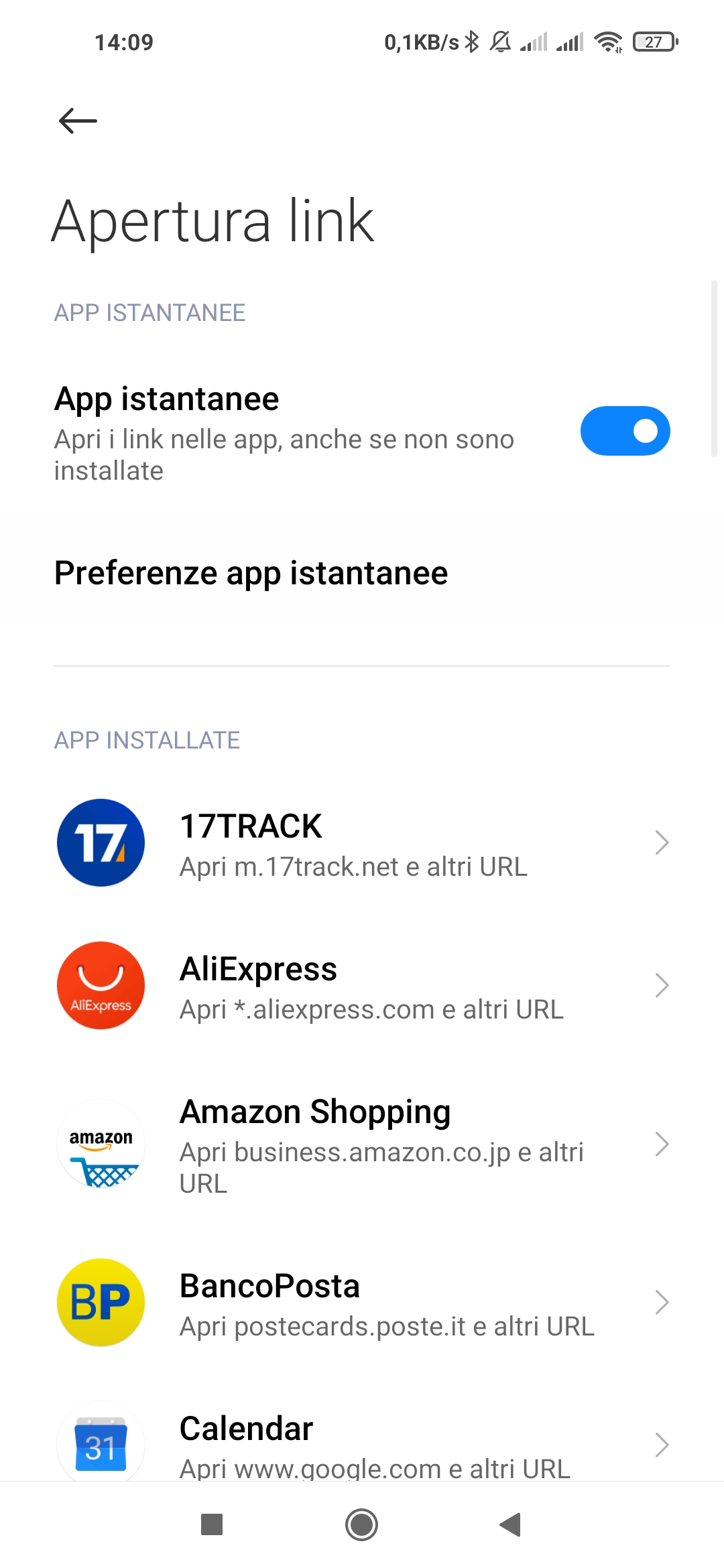724x1568 pixels.
Task: Select the Amazon Shopping row
Action: [x=362, y=1145]
